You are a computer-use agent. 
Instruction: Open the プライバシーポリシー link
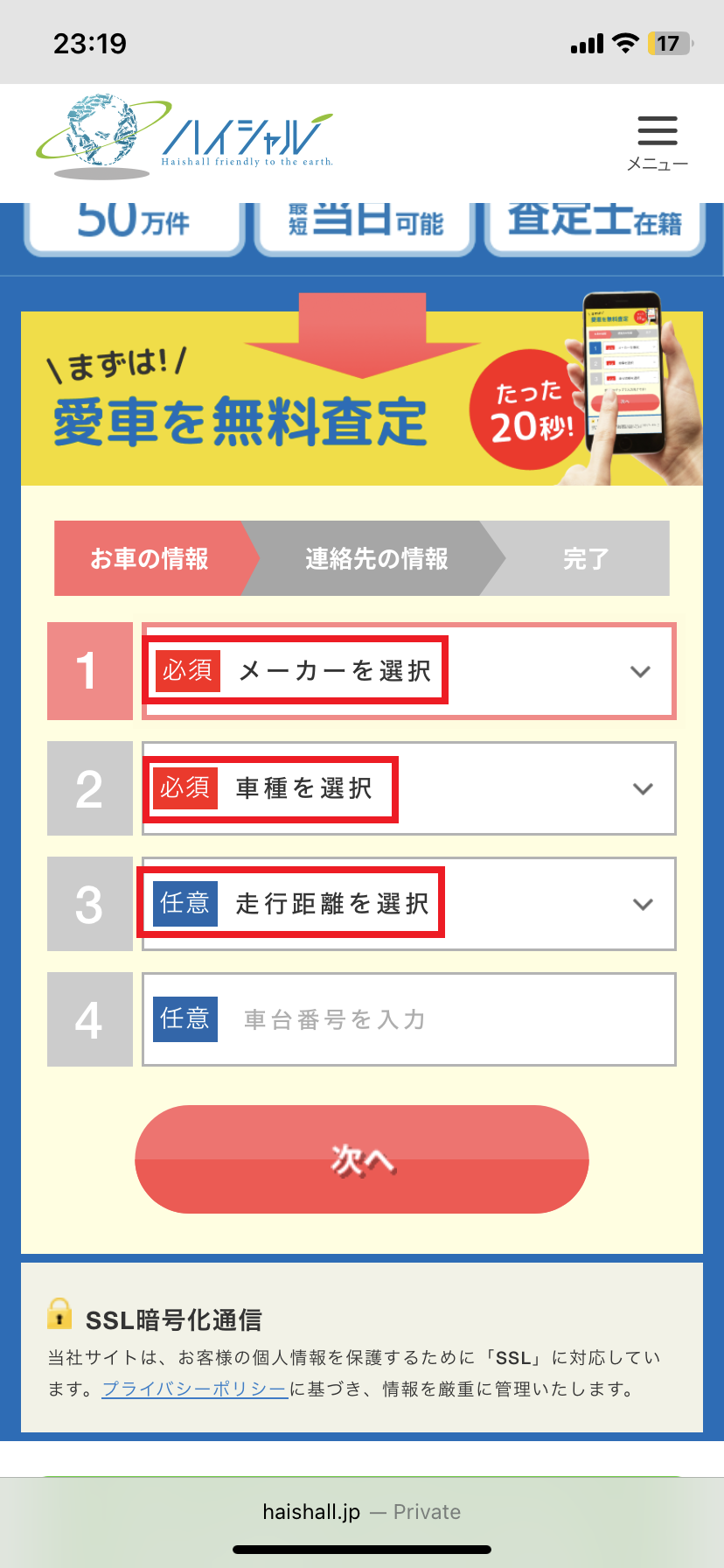coord(194,1389)
